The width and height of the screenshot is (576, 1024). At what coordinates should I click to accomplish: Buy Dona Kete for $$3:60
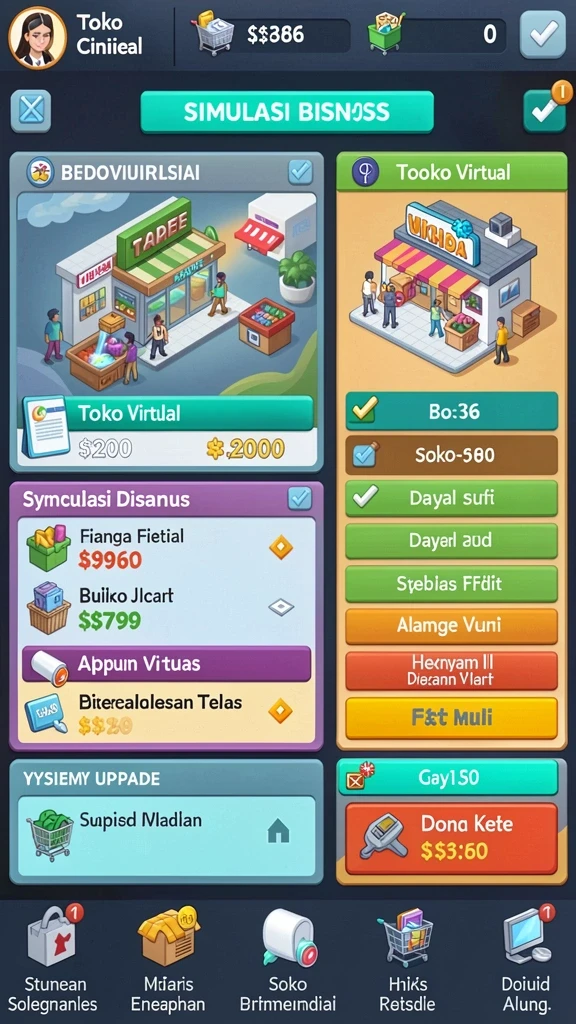(451, 839)
